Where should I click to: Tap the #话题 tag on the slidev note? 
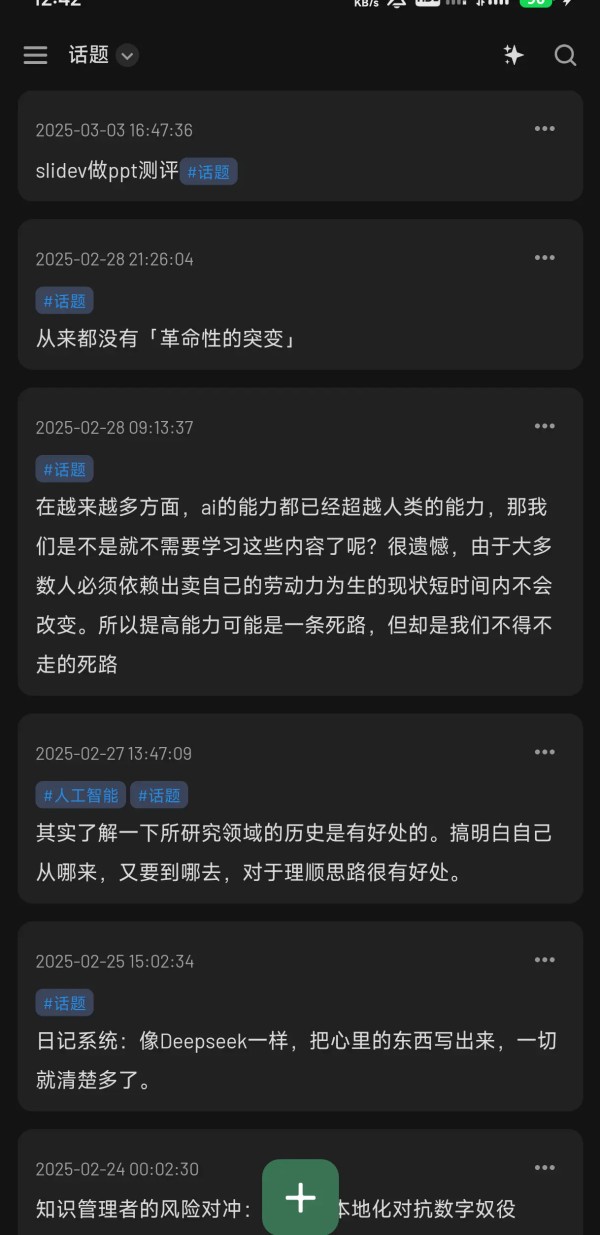tap(209, 172)
